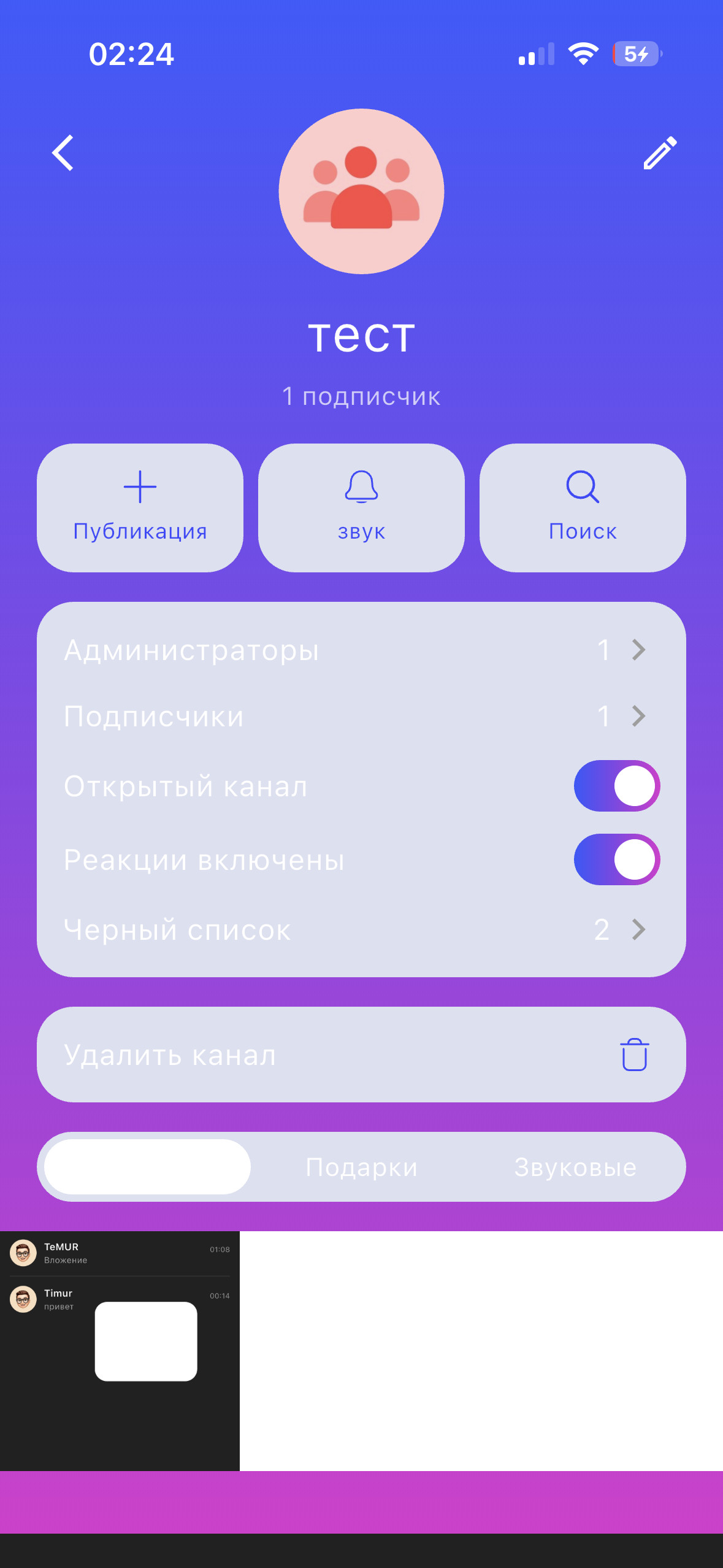
Task: Tap Удалить канал to delete channel
Action: (361, 1055)
